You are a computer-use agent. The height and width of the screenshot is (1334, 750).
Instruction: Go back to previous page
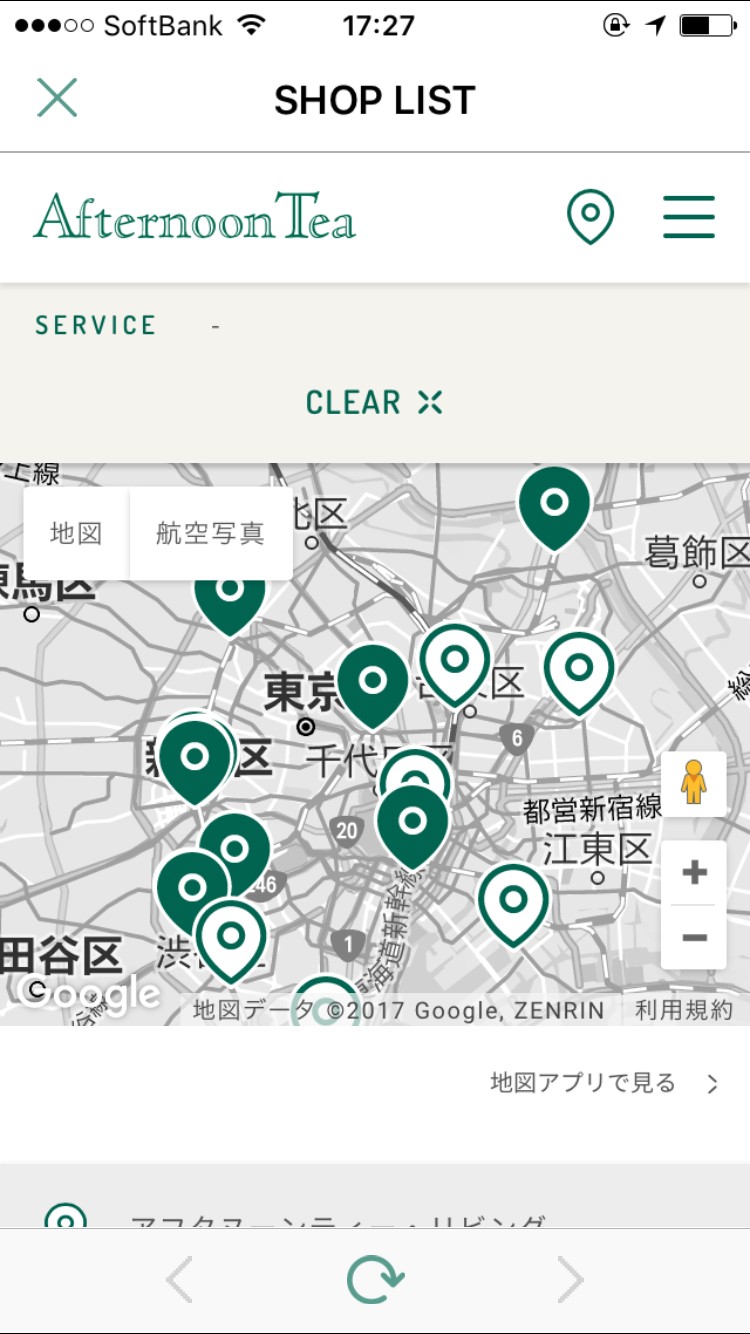tap(179, 1279)
